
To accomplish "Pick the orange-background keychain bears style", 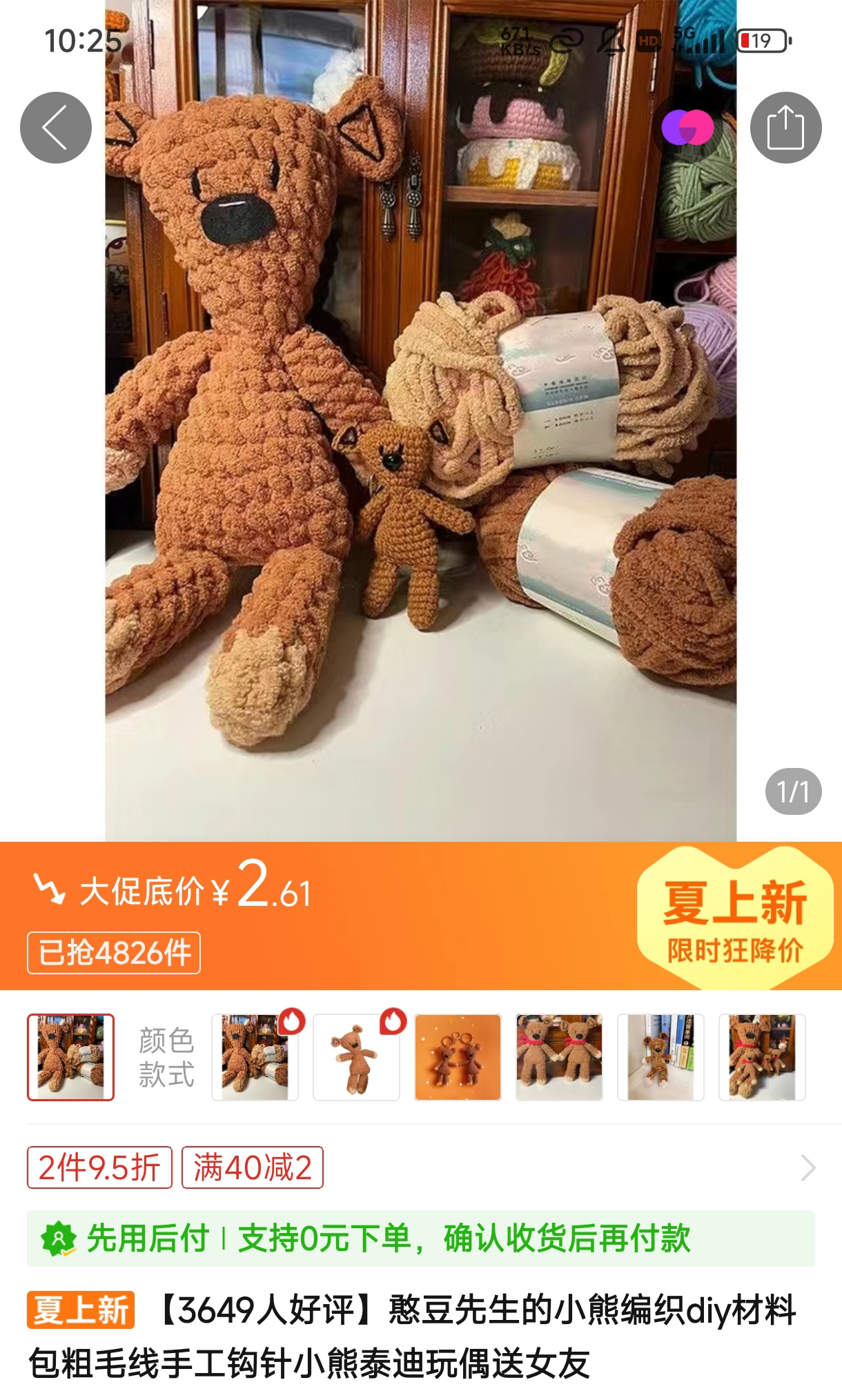I will 458,1056.
